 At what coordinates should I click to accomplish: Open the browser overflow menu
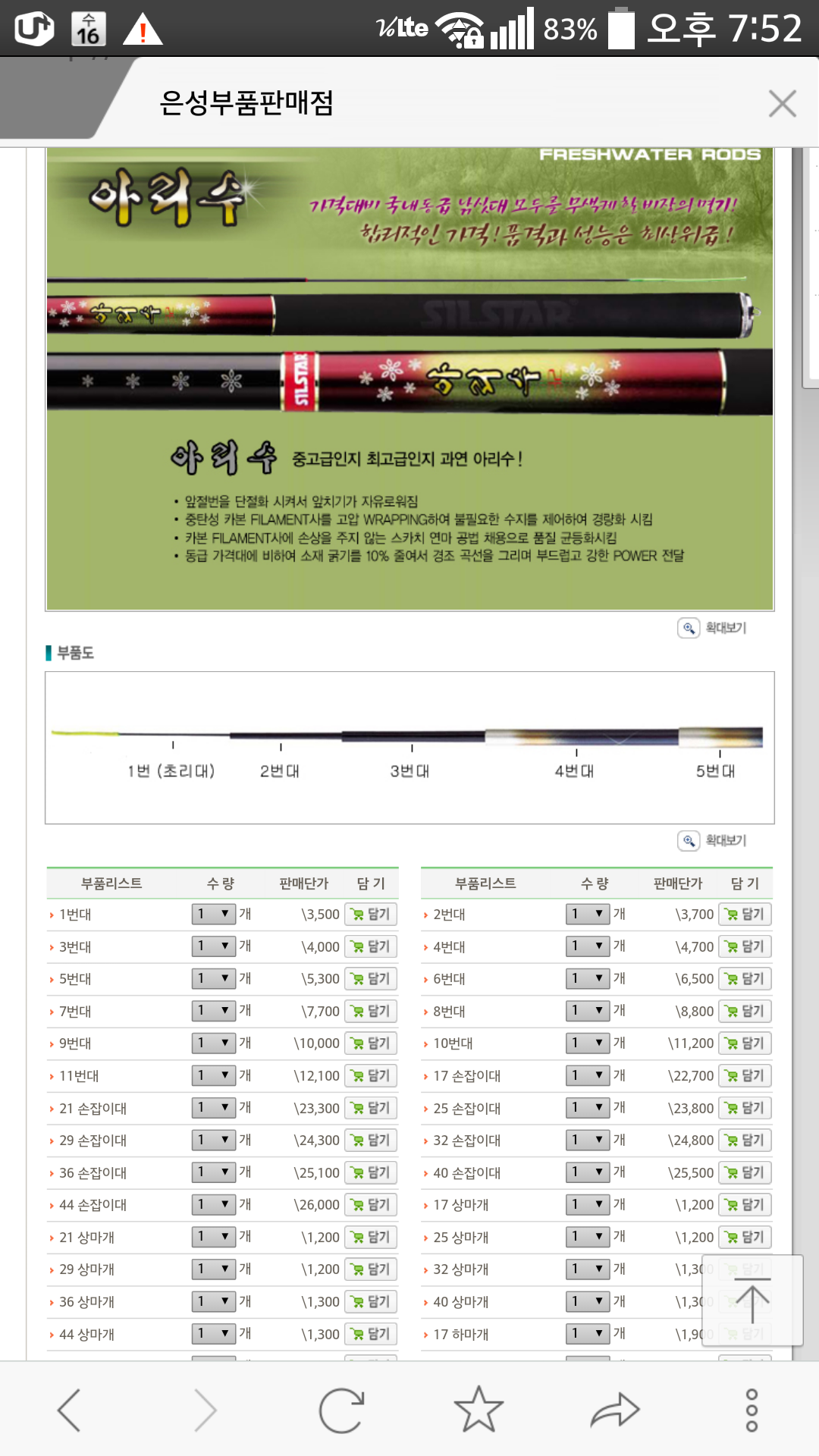pos(752,1410)
